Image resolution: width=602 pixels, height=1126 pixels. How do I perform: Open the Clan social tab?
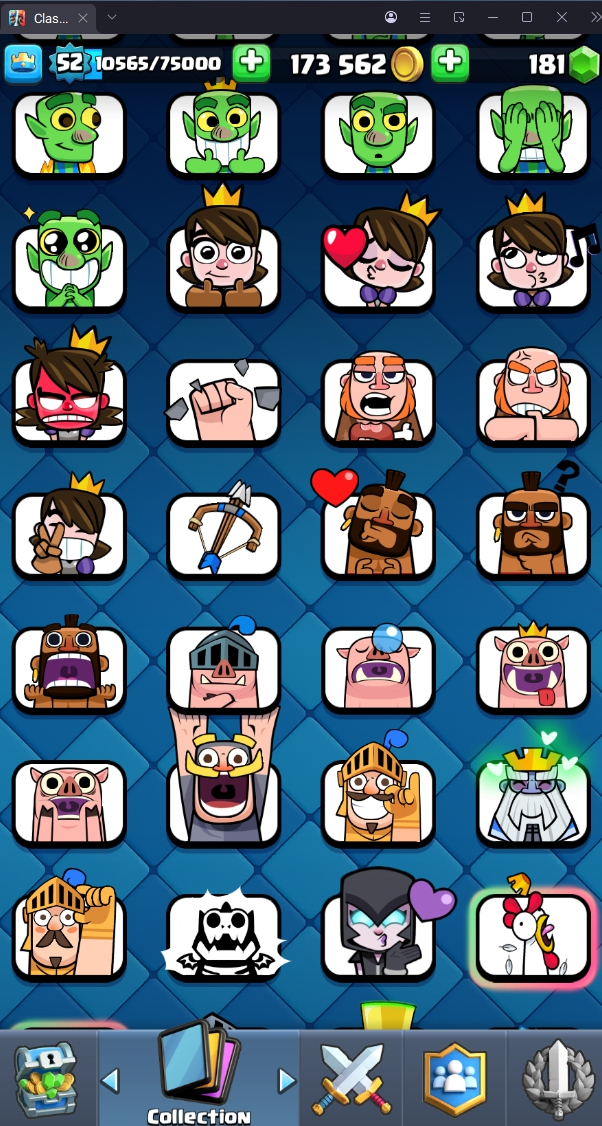click(454, 1078)
